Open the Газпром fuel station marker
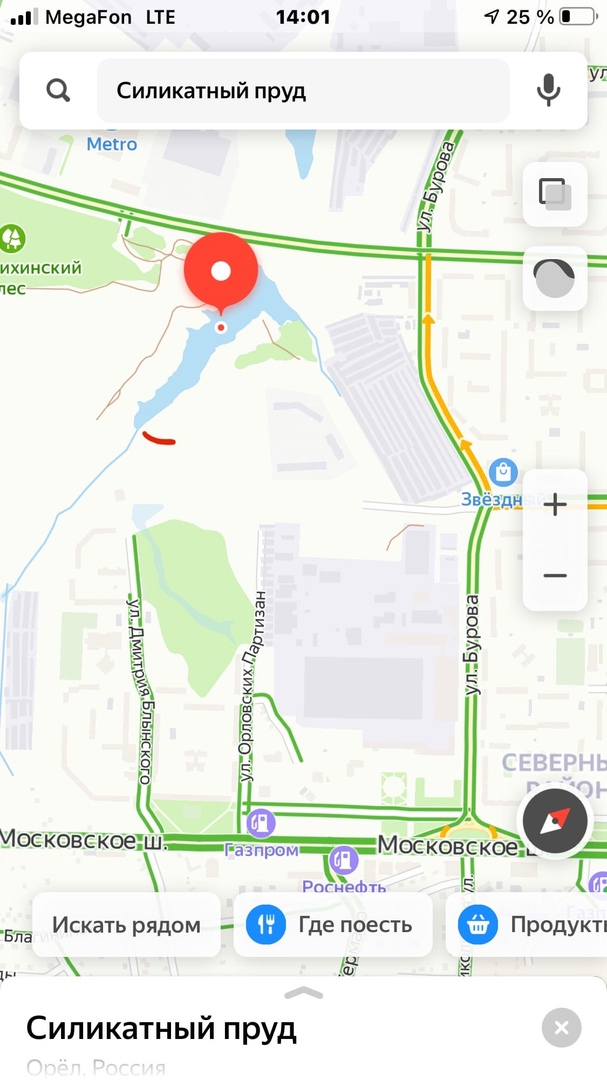The image size is (607, 1080). click(x=261, y=822)
